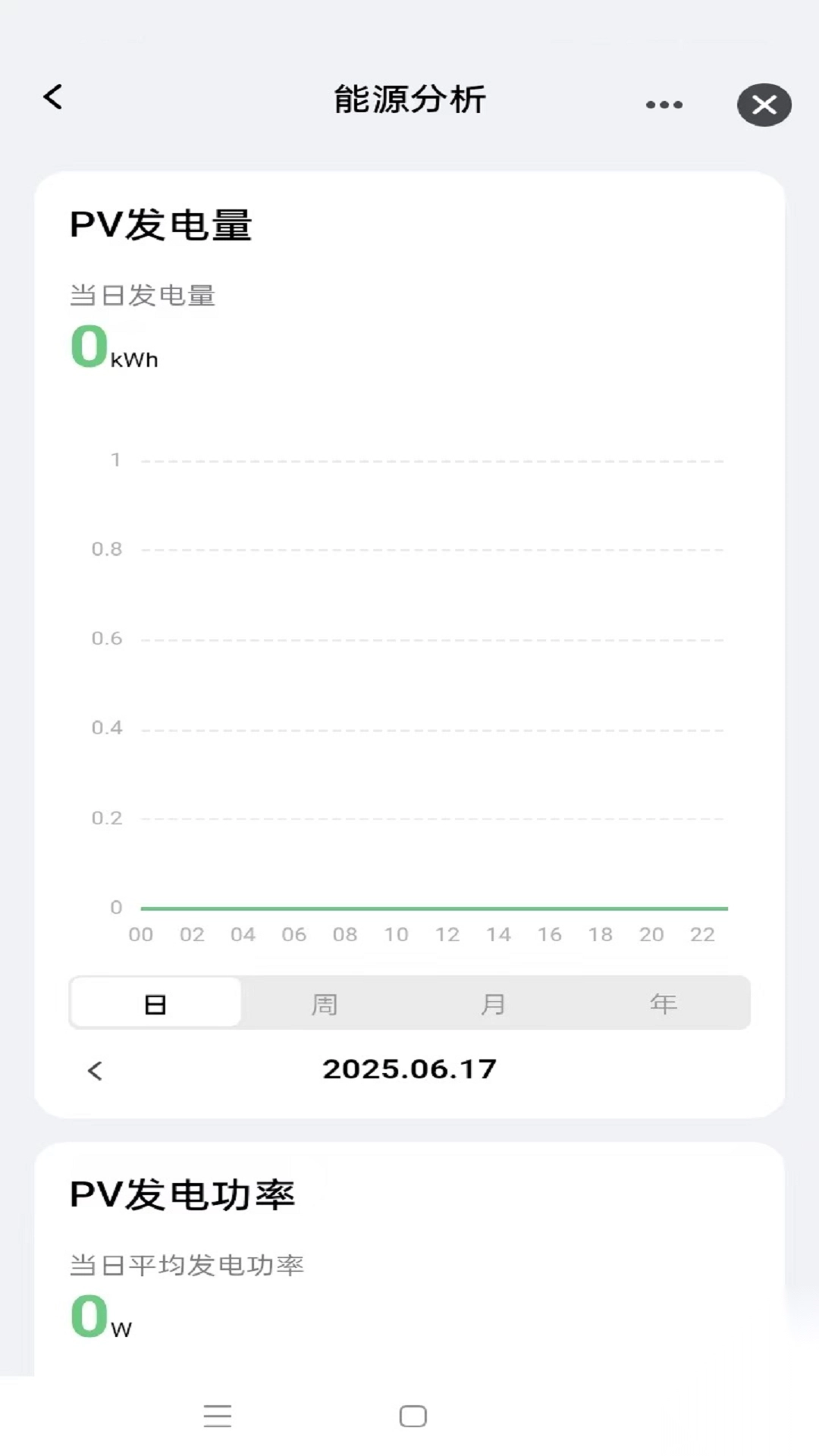Go back from the 能源分析 page
Screen dimensions: 819x1456
(x=53, y=97)
